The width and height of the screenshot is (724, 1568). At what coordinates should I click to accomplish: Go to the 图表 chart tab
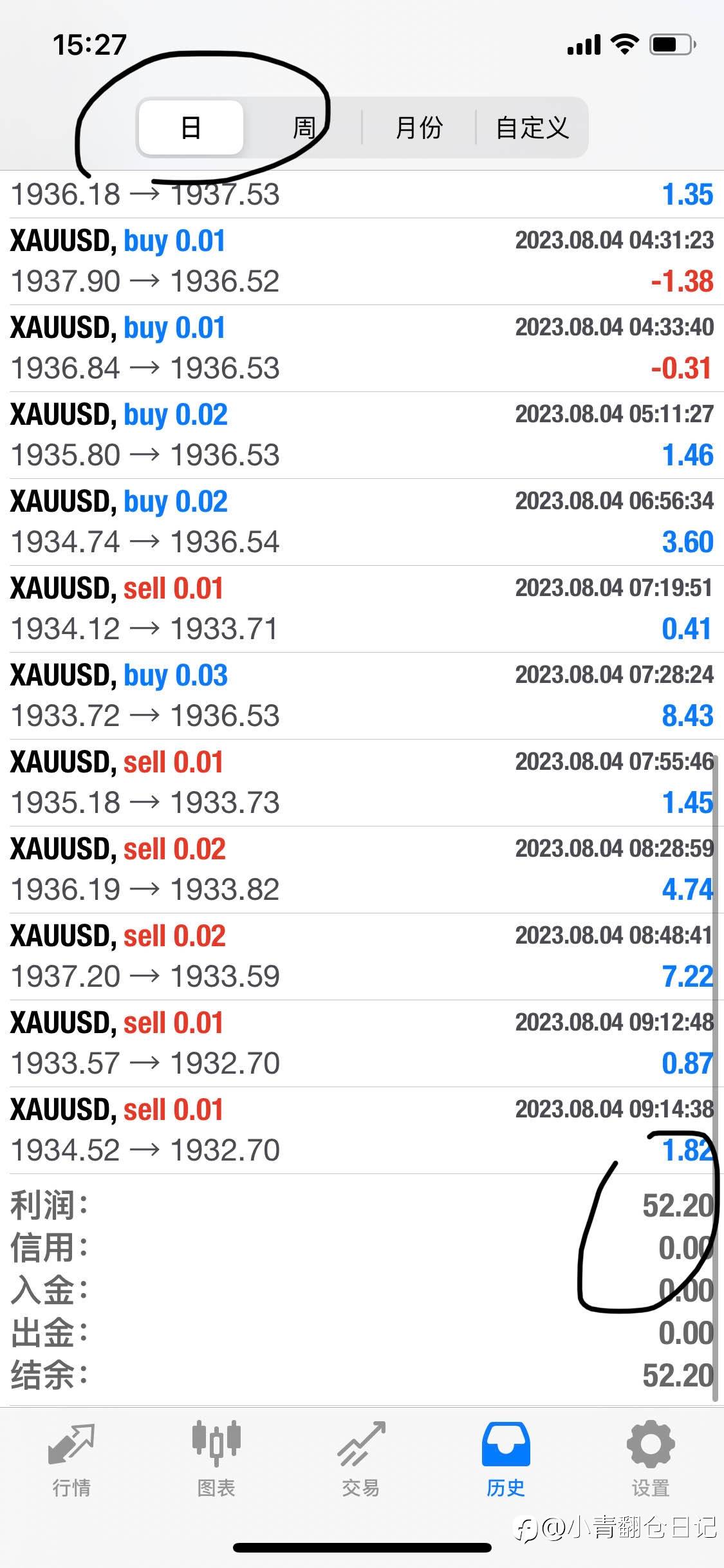pos(216,1459)
